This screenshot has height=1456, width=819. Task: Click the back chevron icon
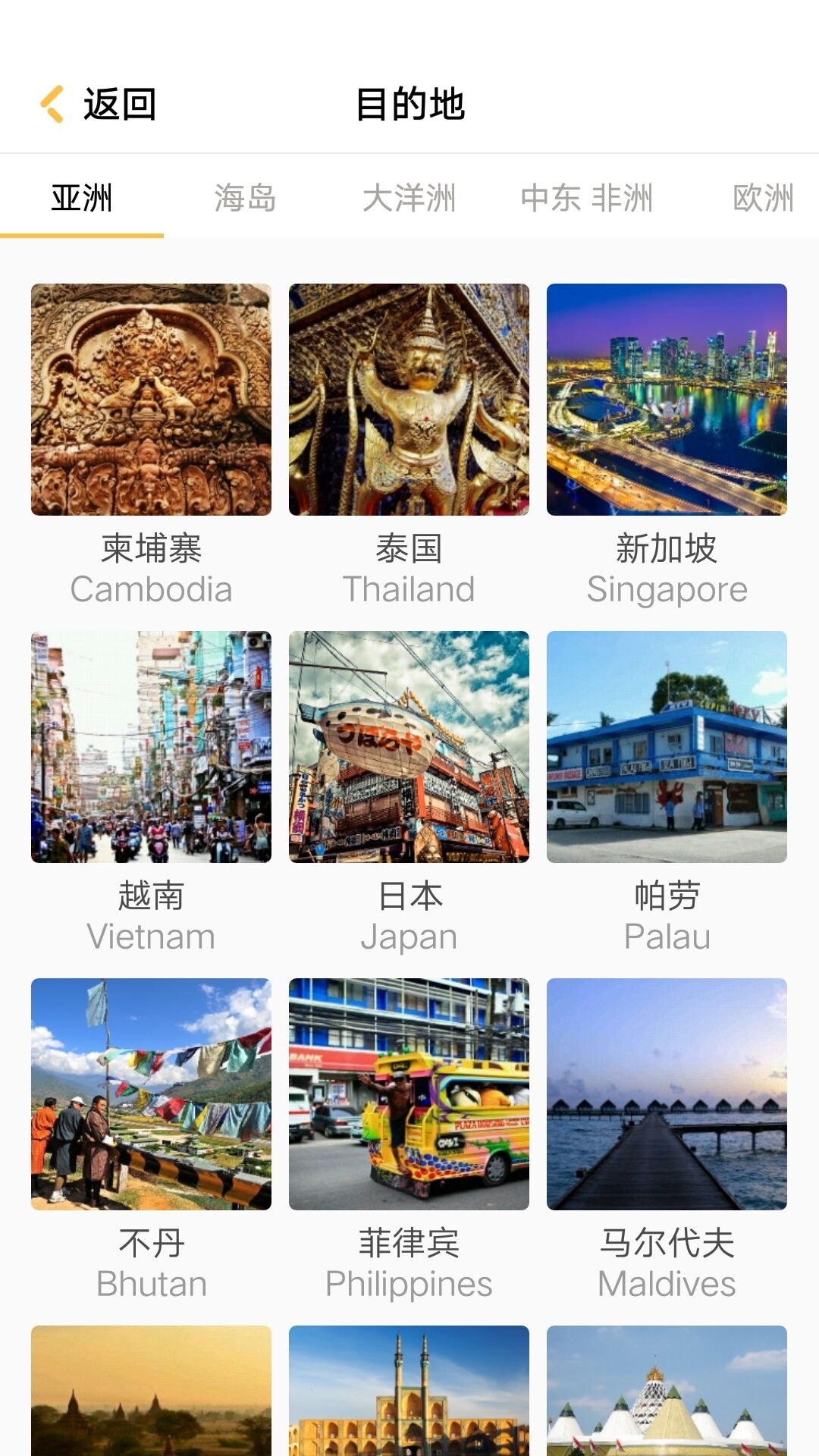coord(52,105)
